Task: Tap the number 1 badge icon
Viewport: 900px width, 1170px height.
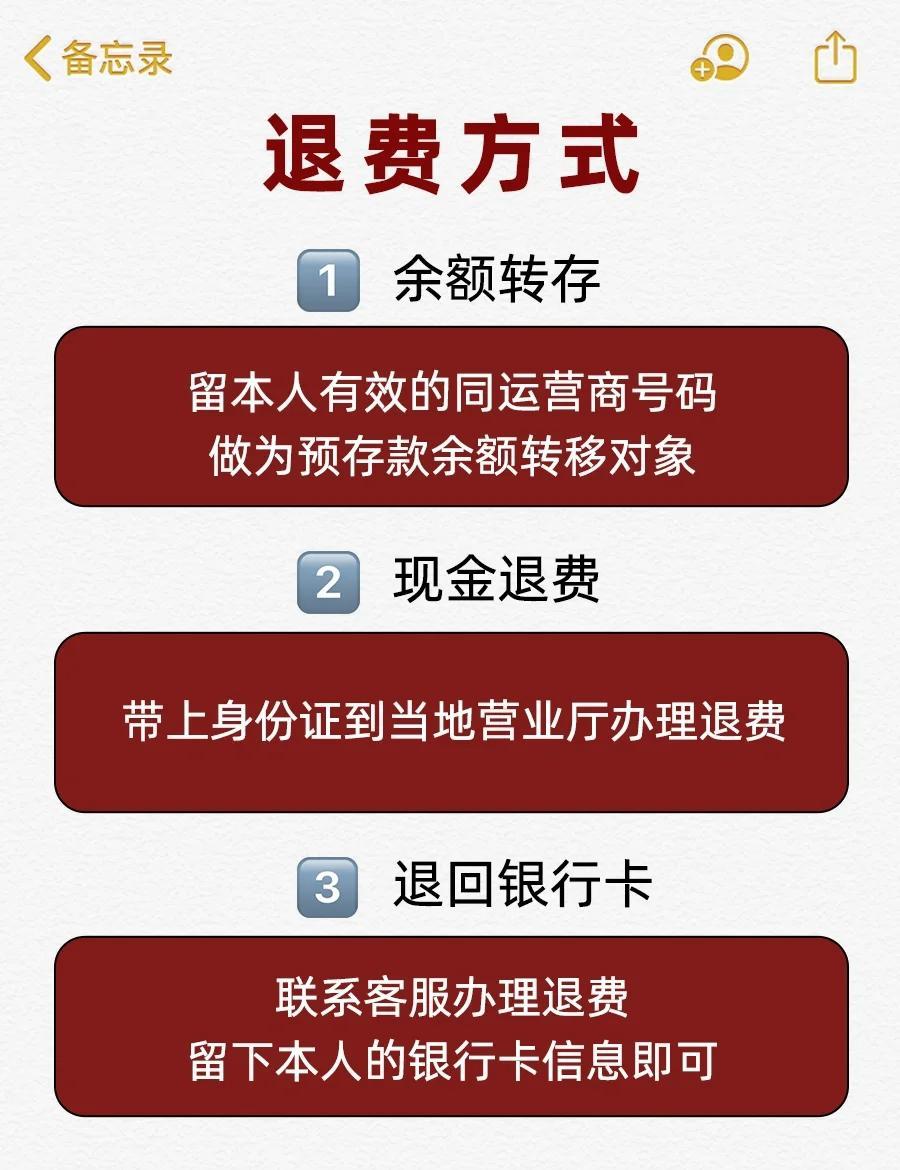Action: [x=327, y=278]
